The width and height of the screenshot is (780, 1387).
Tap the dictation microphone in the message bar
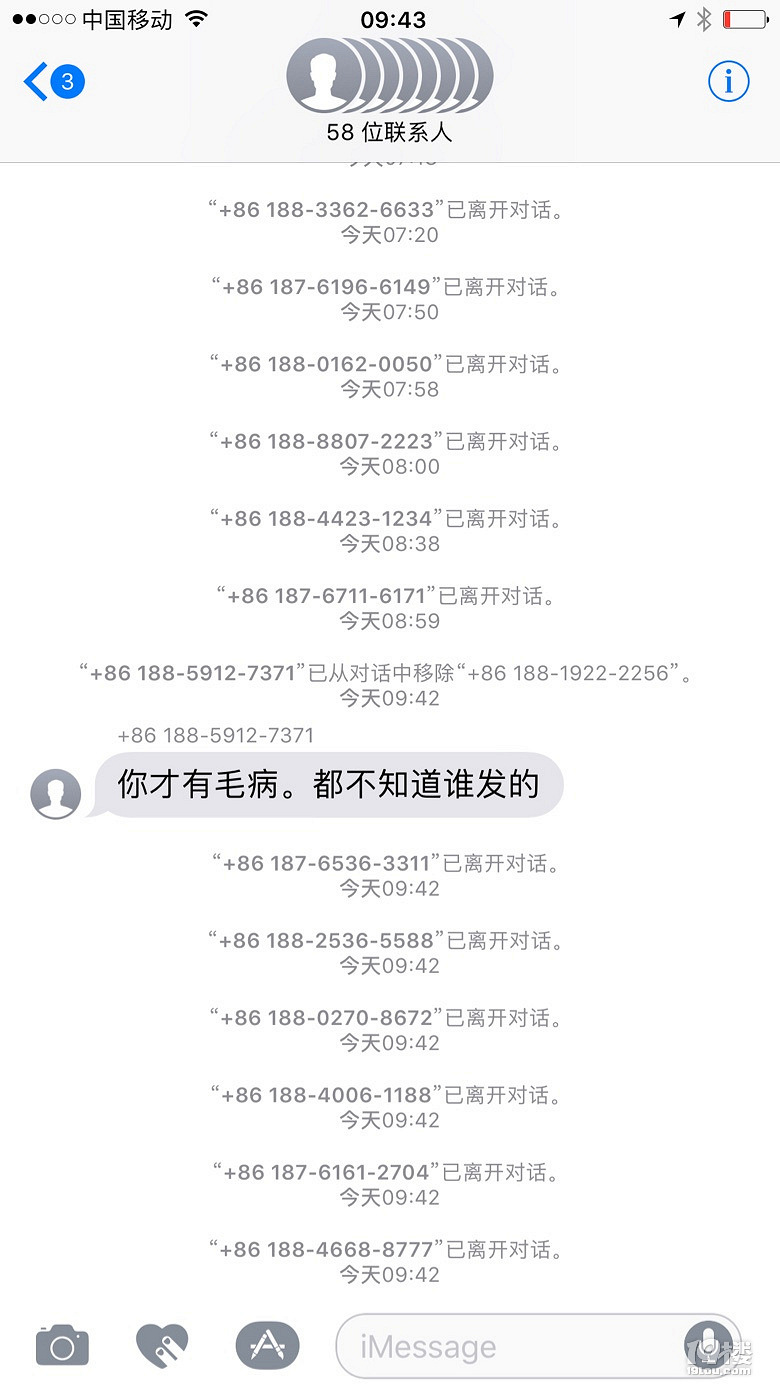pyautogui.click(x=710, y=1346)
